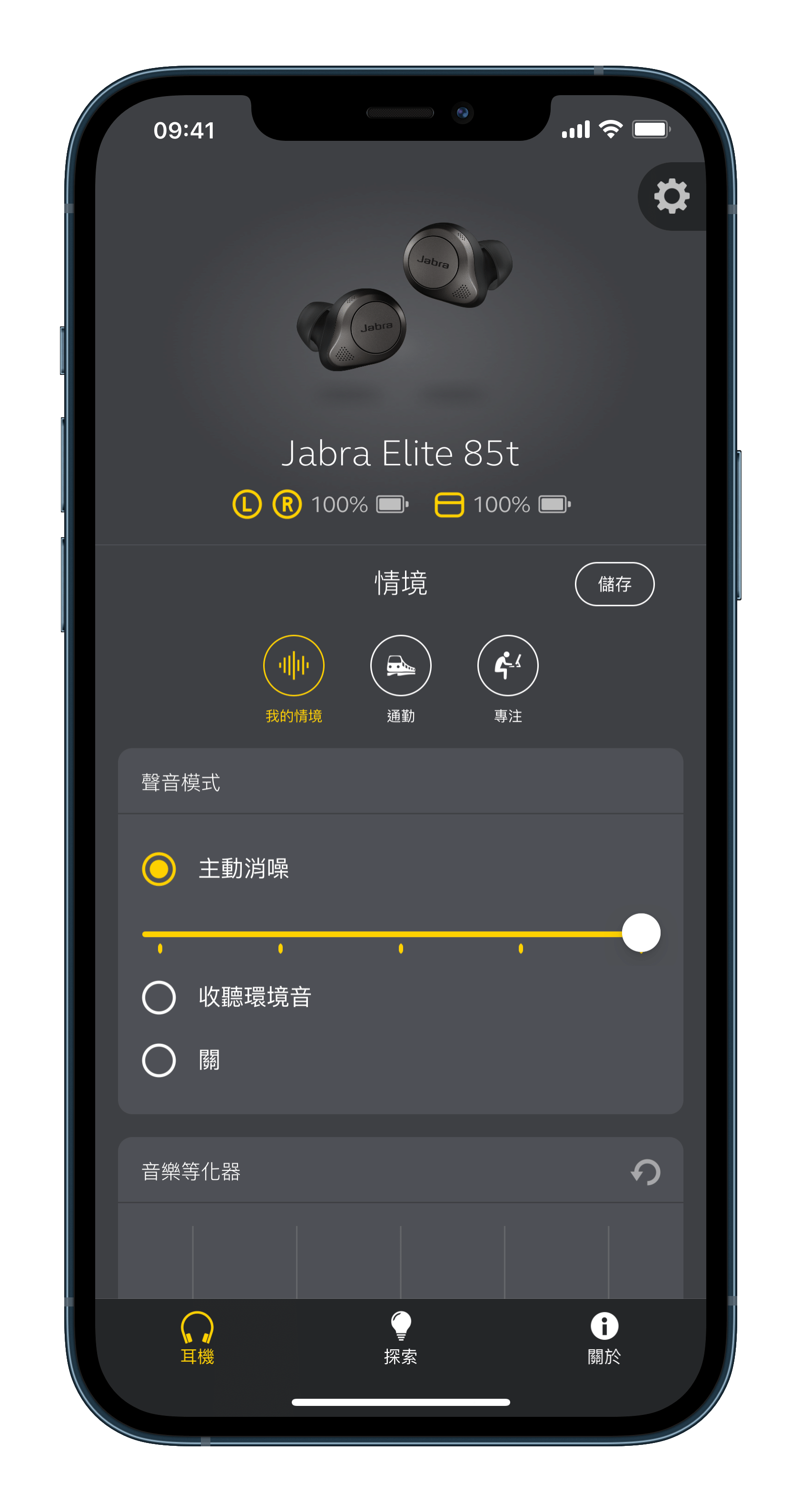Select 收聽環境音 hear-through mode
The image size is (801, 1512).
click(159, 997)
